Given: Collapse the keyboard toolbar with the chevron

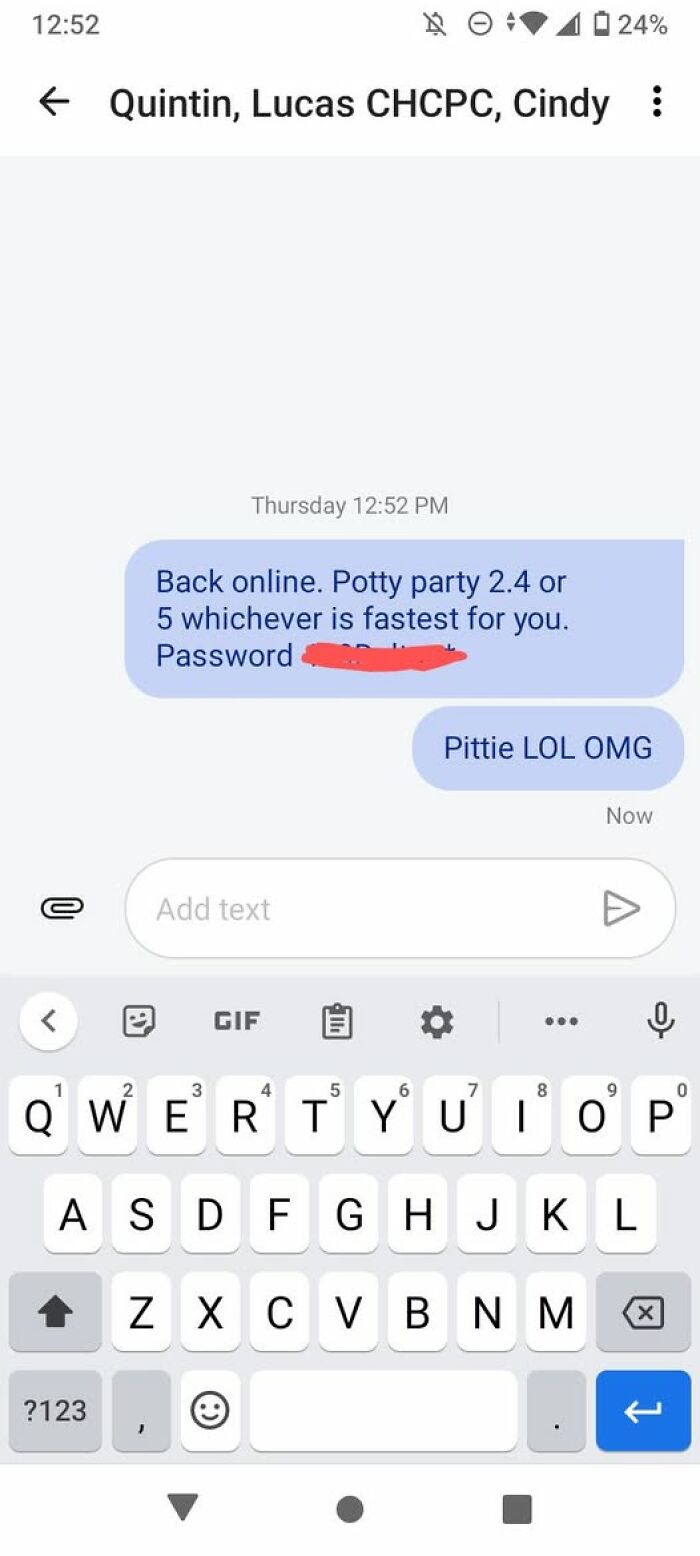Looking at the screenshot, I should [x=48, y=1021].
